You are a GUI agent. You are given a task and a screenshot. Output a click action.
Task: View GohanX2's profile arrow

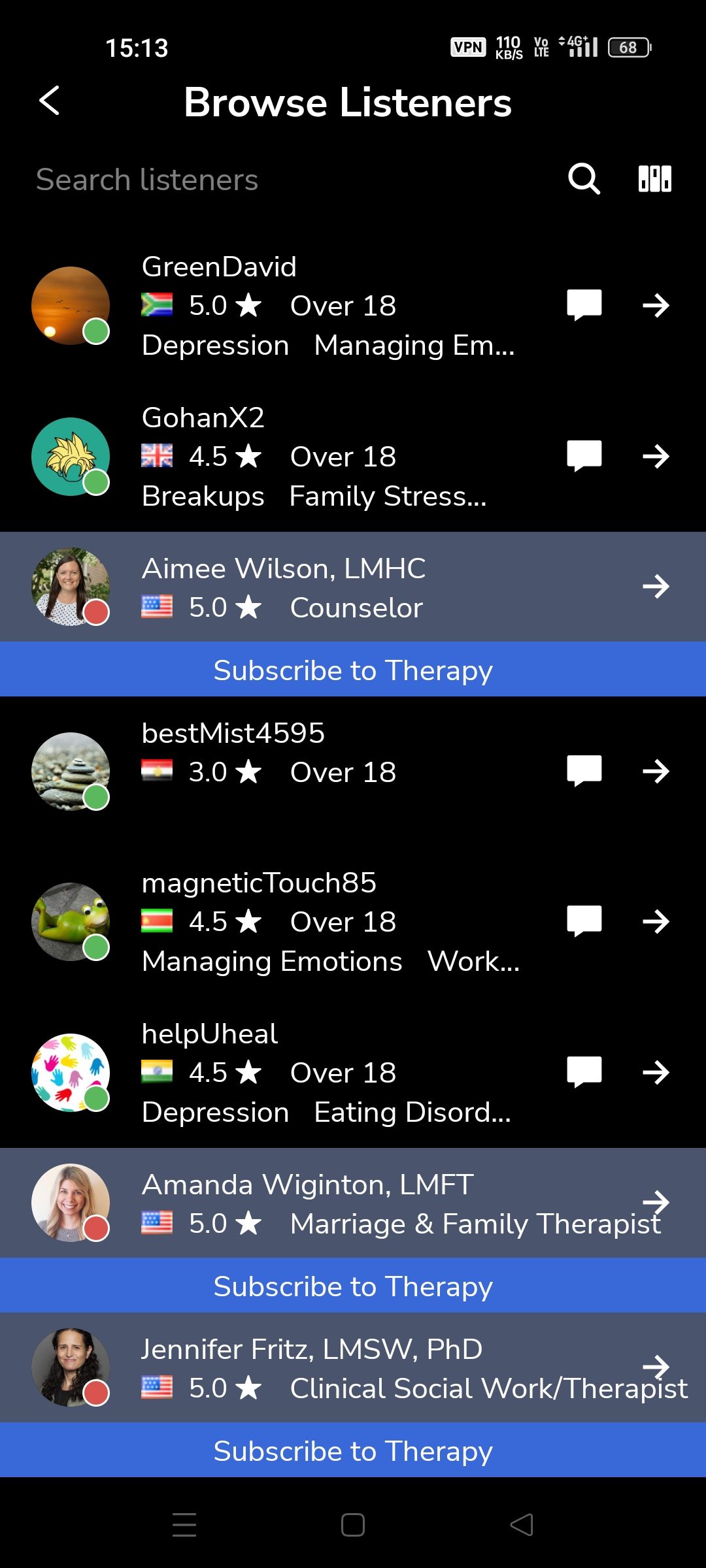[656, 456]
